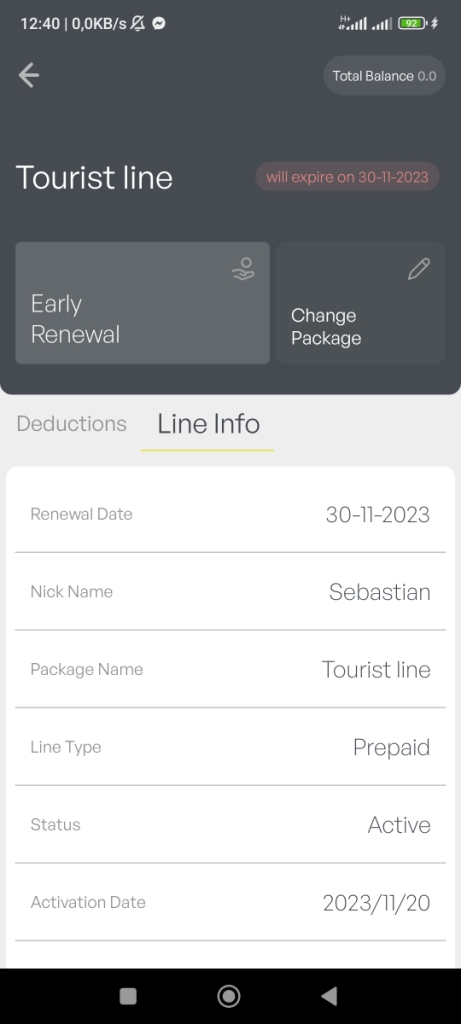Open recent apps from navigation bar
The image size is (461, 1024).
[128, 996]
